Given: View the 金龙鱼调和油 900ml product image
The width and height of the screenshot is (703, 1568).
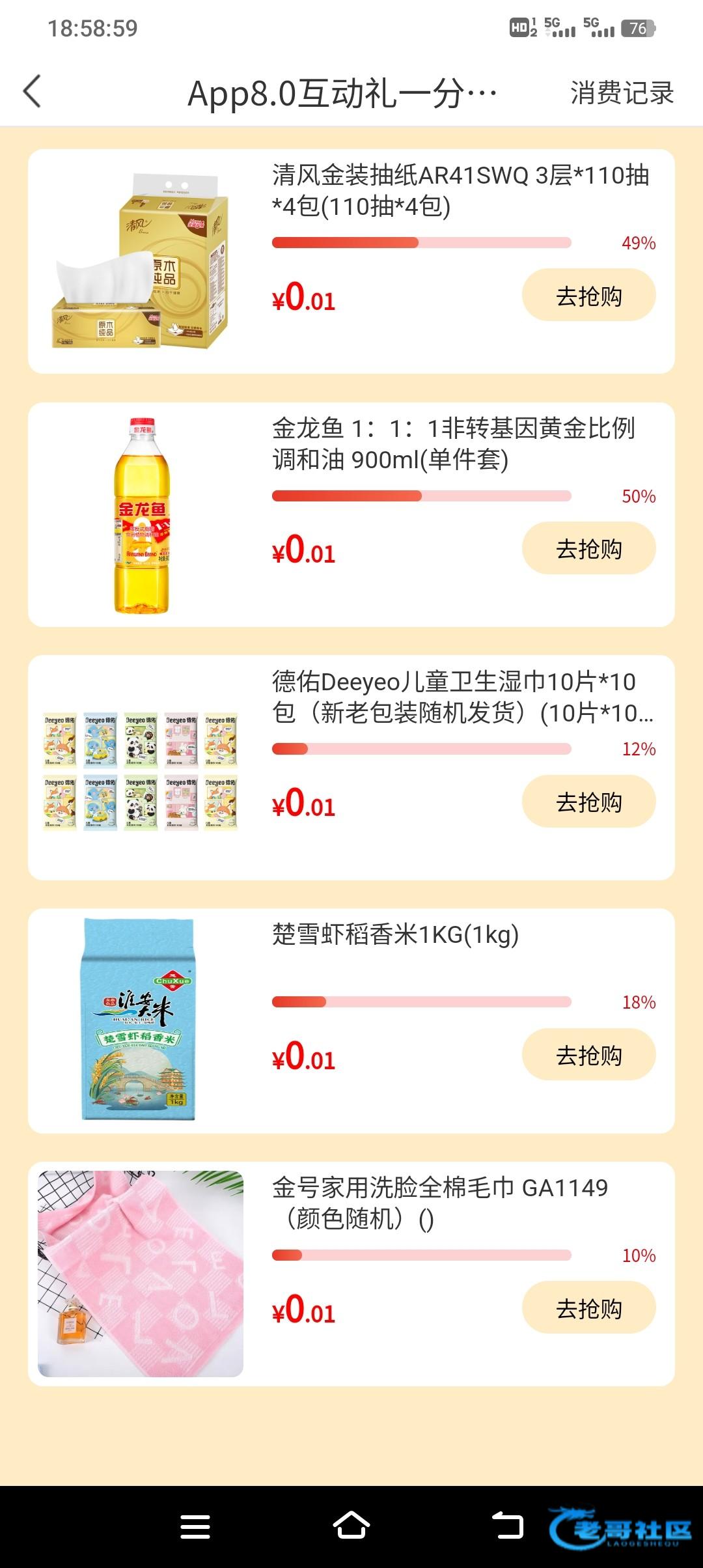Looking at the screenshot, I should pyautogui.click(x=141, y=514).
